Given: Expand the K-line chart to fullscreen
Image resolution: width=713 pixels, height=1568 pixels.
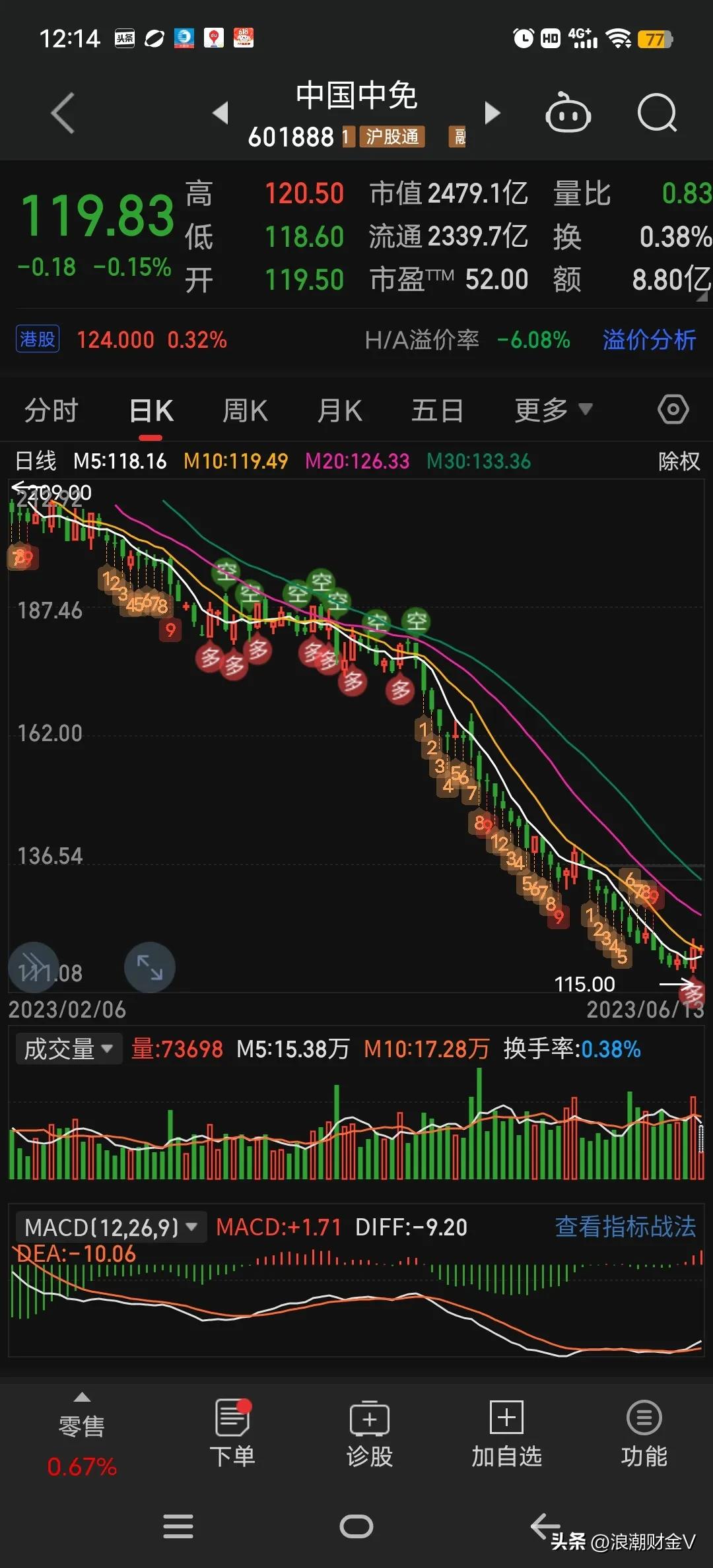Looking at the screenshot, I should click(149, 967).
